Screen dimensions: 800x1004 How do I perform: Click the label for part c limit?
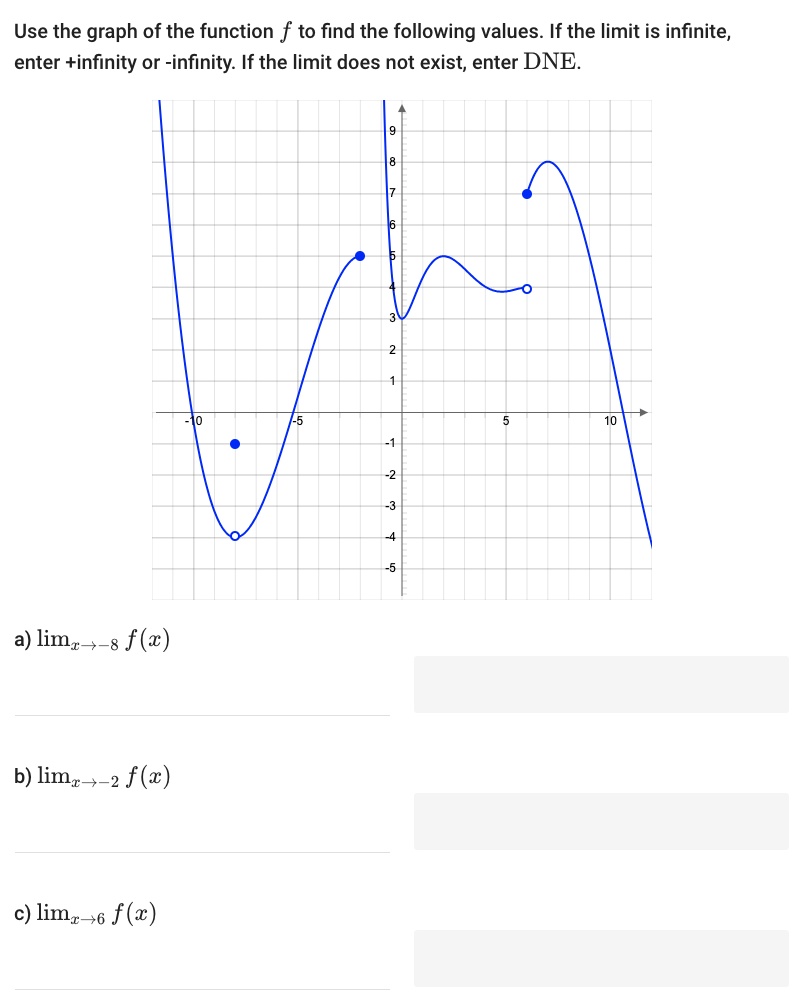[x=86, y=913]
